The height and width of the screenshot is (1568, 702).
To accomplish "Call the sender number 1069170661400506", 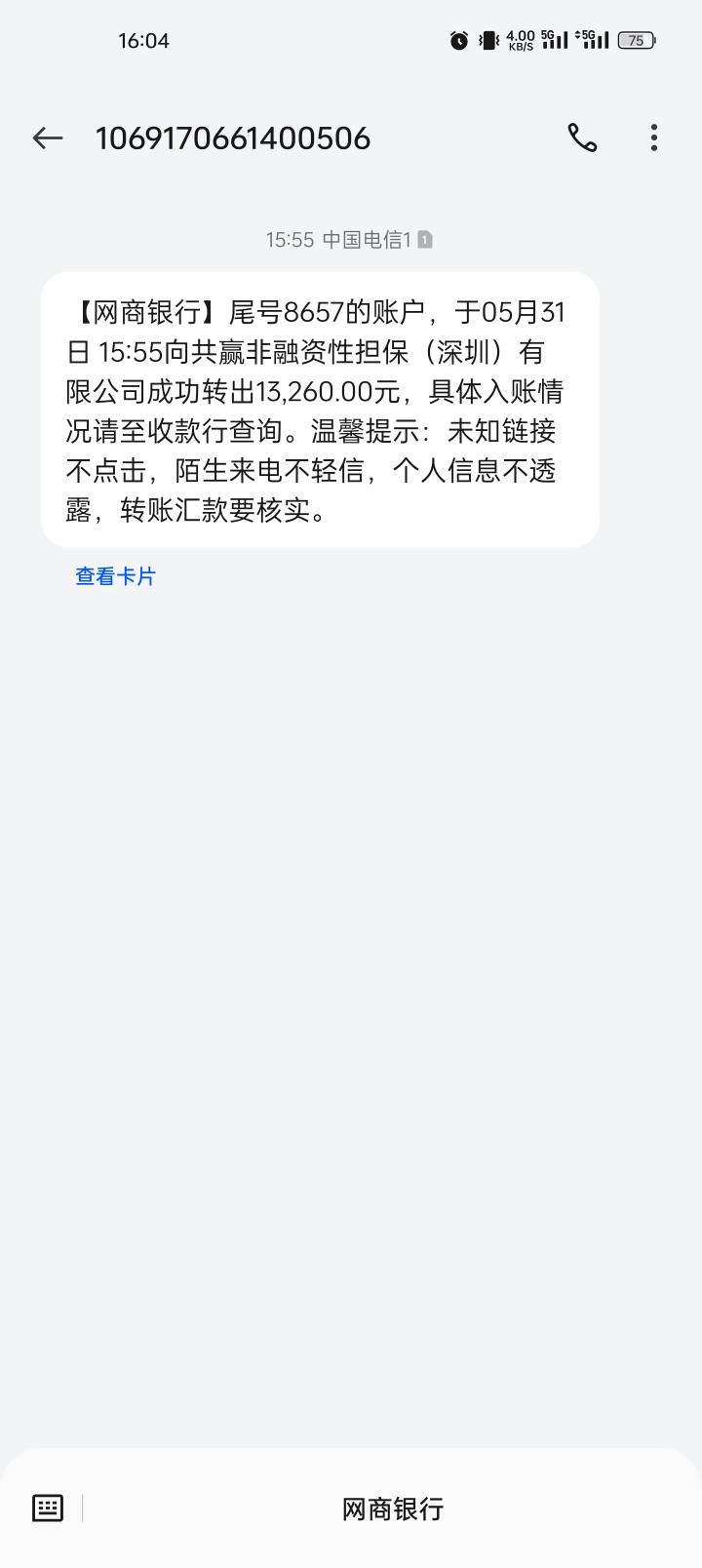I will click(582, 138).
